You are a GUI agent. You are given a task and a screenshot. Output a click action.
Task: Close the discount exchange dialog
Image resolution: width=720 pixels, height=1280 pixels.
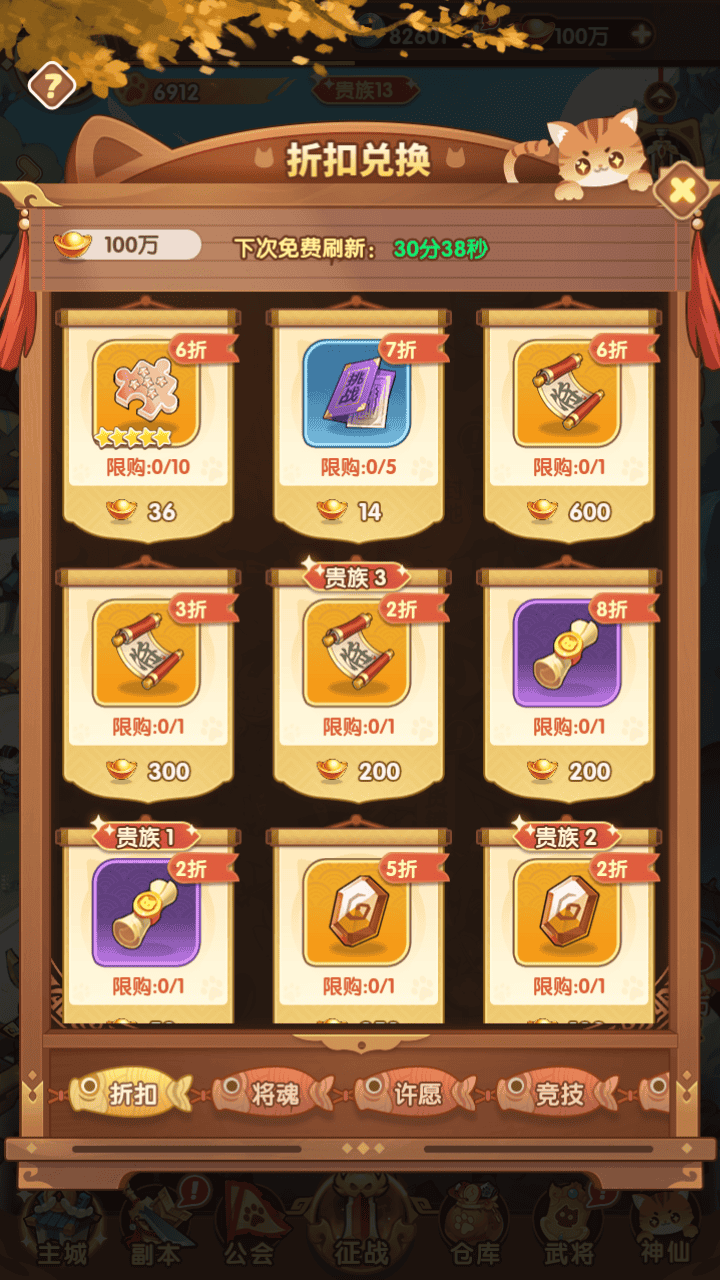[x=682, y=189]
